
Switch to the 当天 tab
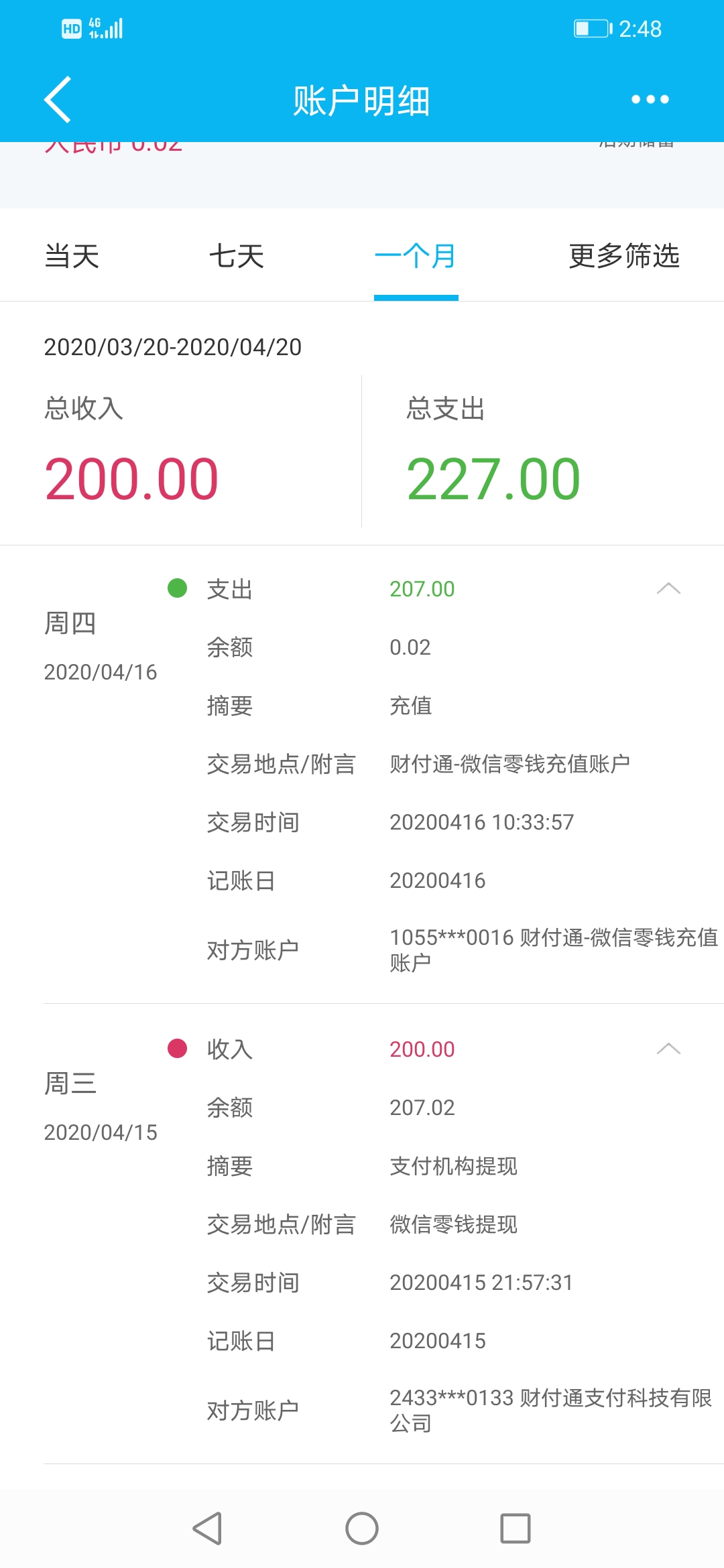pos(72,257)
